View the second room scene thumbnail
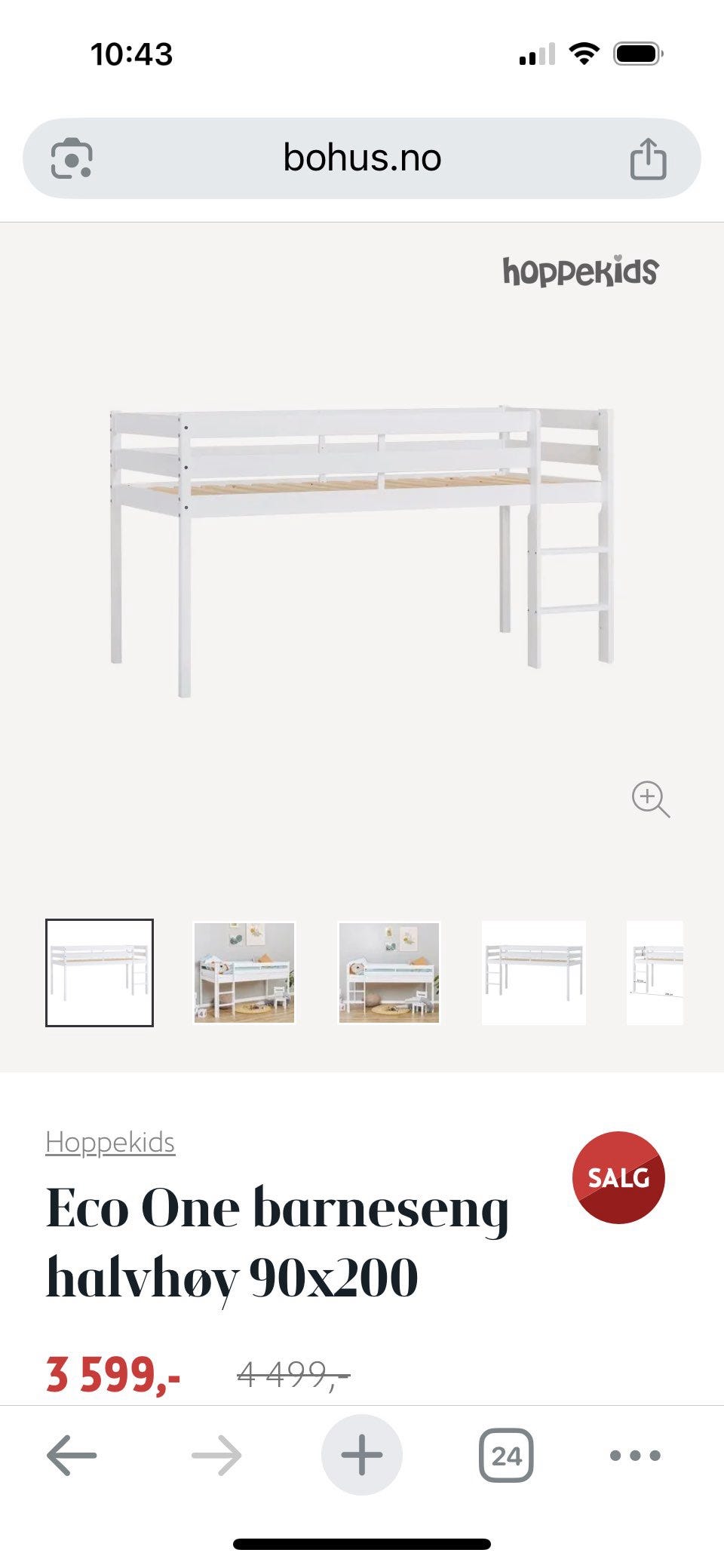 point(244,973)
